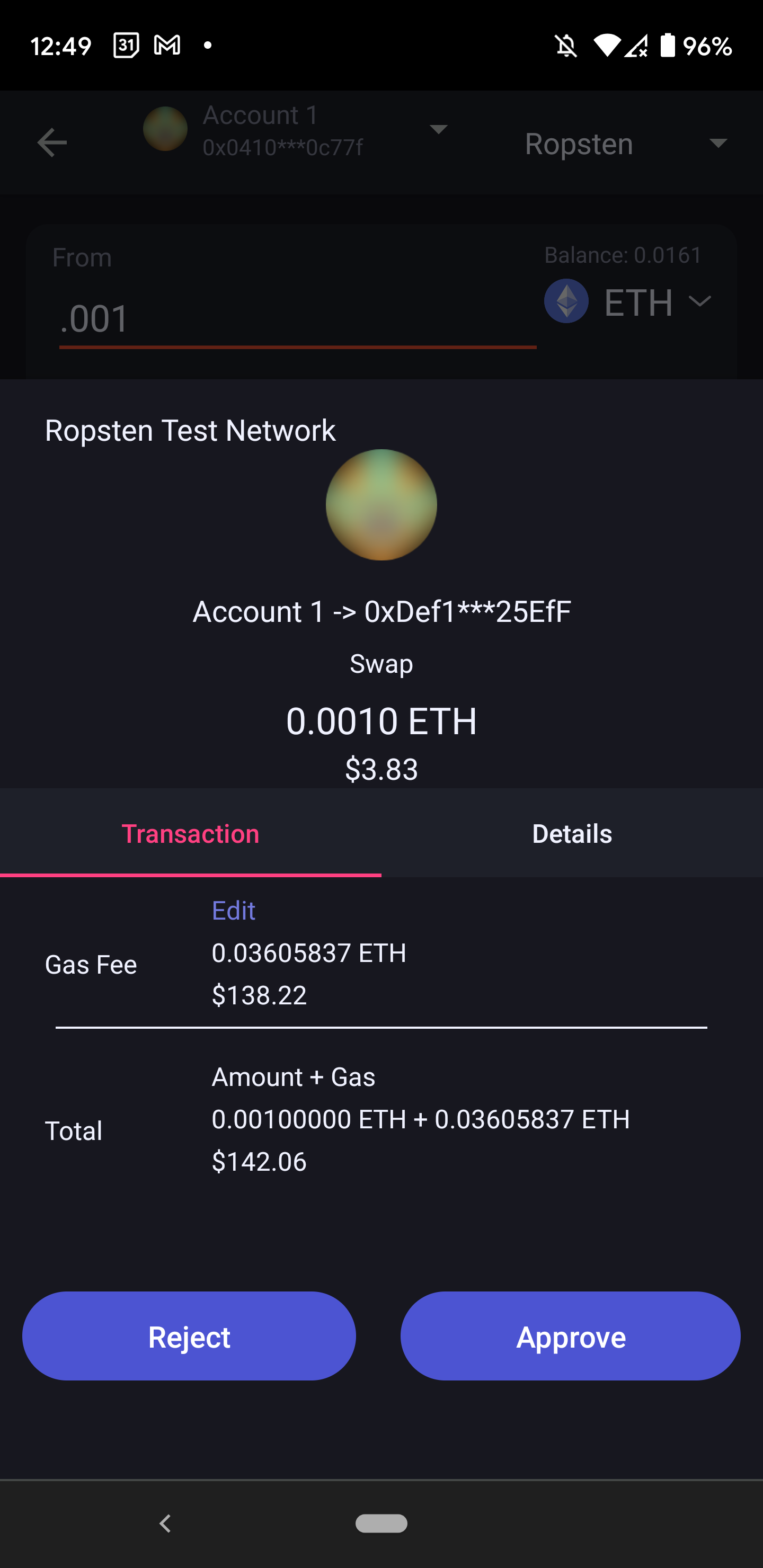This screenshot has height=1568, width=763.
Task: Edit the gas fee
Action: 233,911
